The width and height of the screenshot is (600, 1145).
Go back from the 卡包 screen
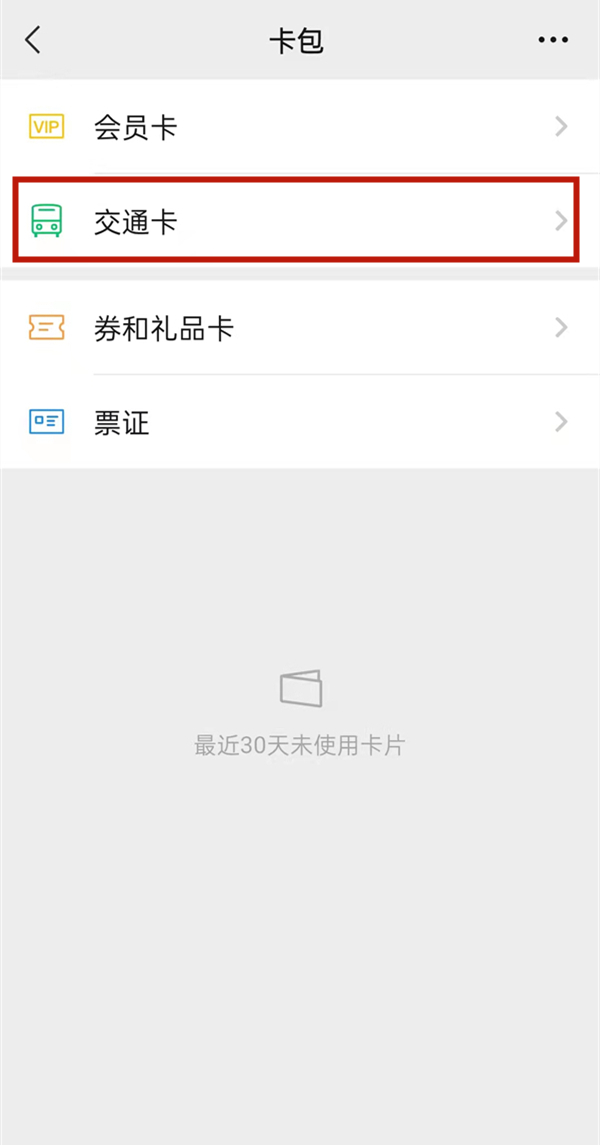coord(34,40)
